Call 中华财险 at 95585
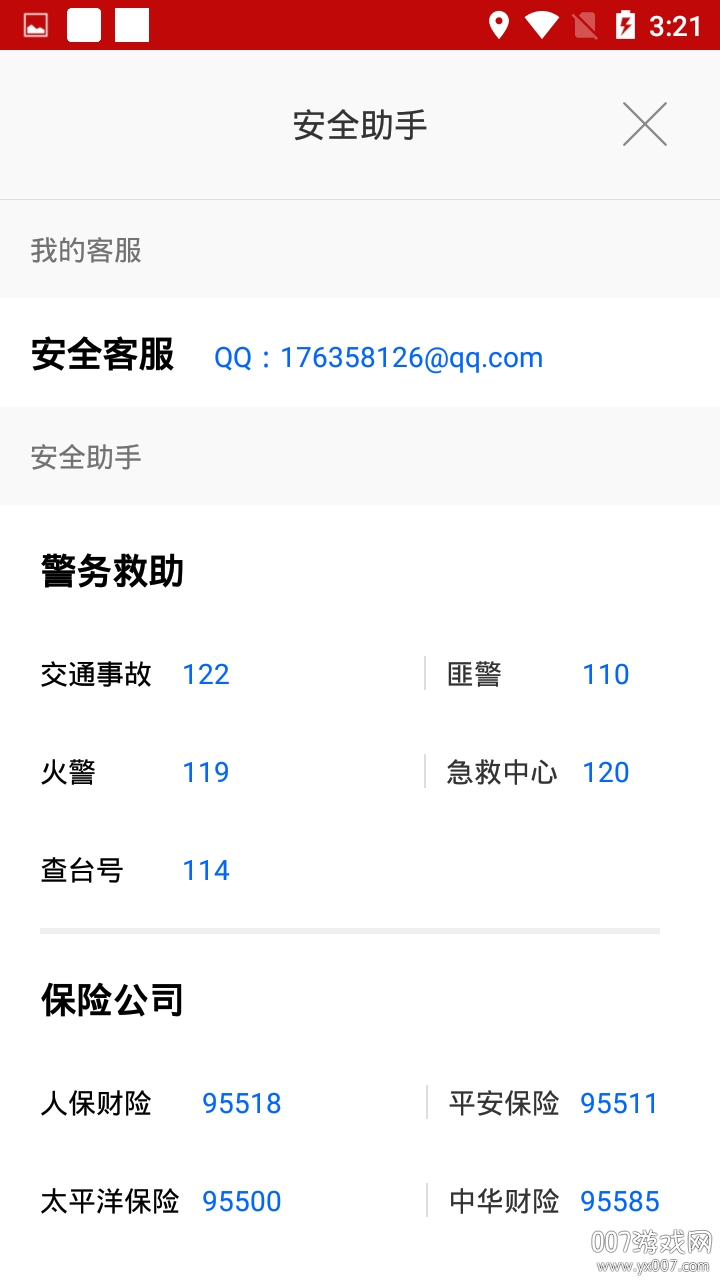 coord(620,1202)
